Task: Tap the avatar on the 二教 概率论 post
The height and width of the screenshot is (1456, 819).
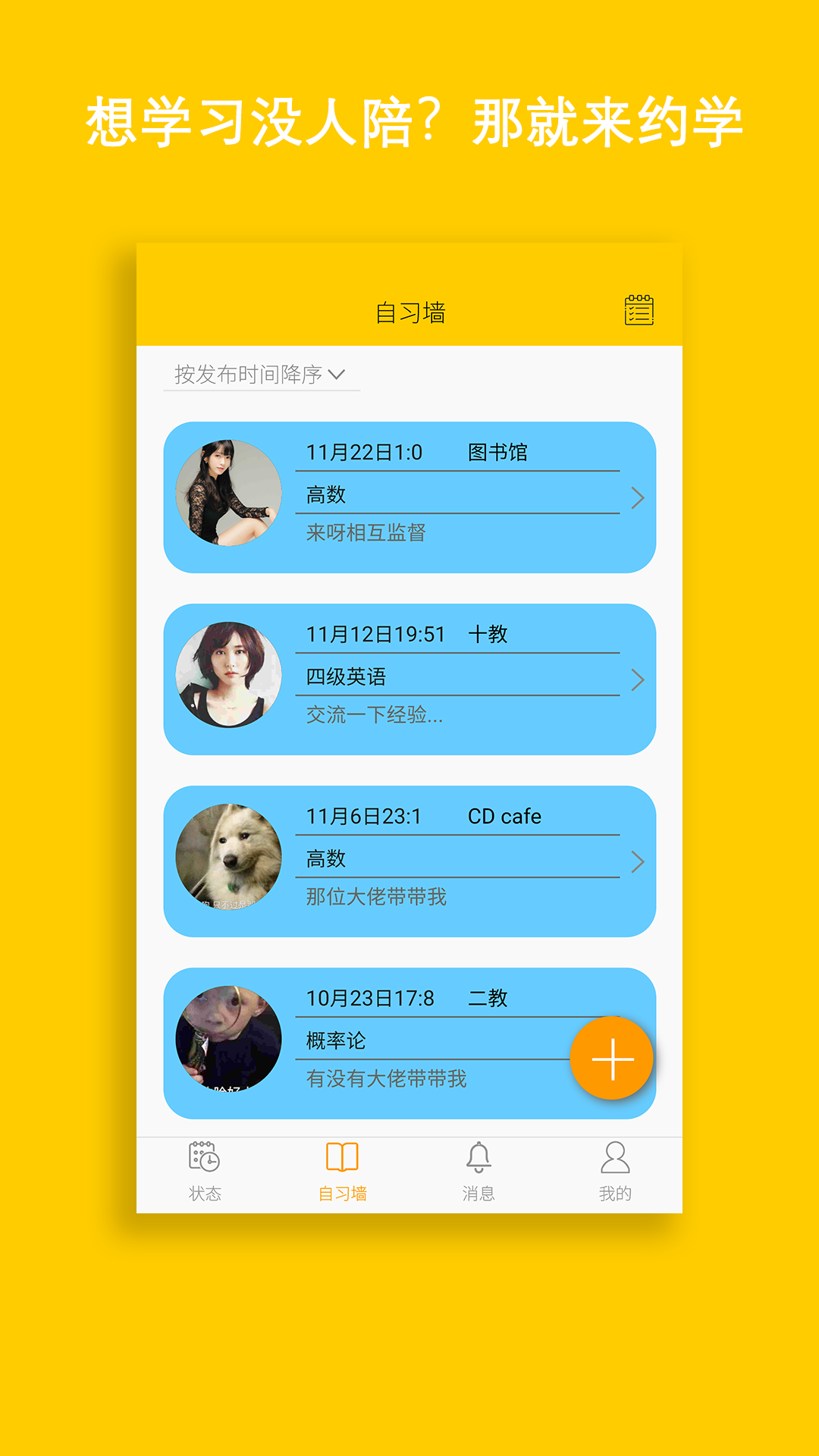Action: 229,1039
